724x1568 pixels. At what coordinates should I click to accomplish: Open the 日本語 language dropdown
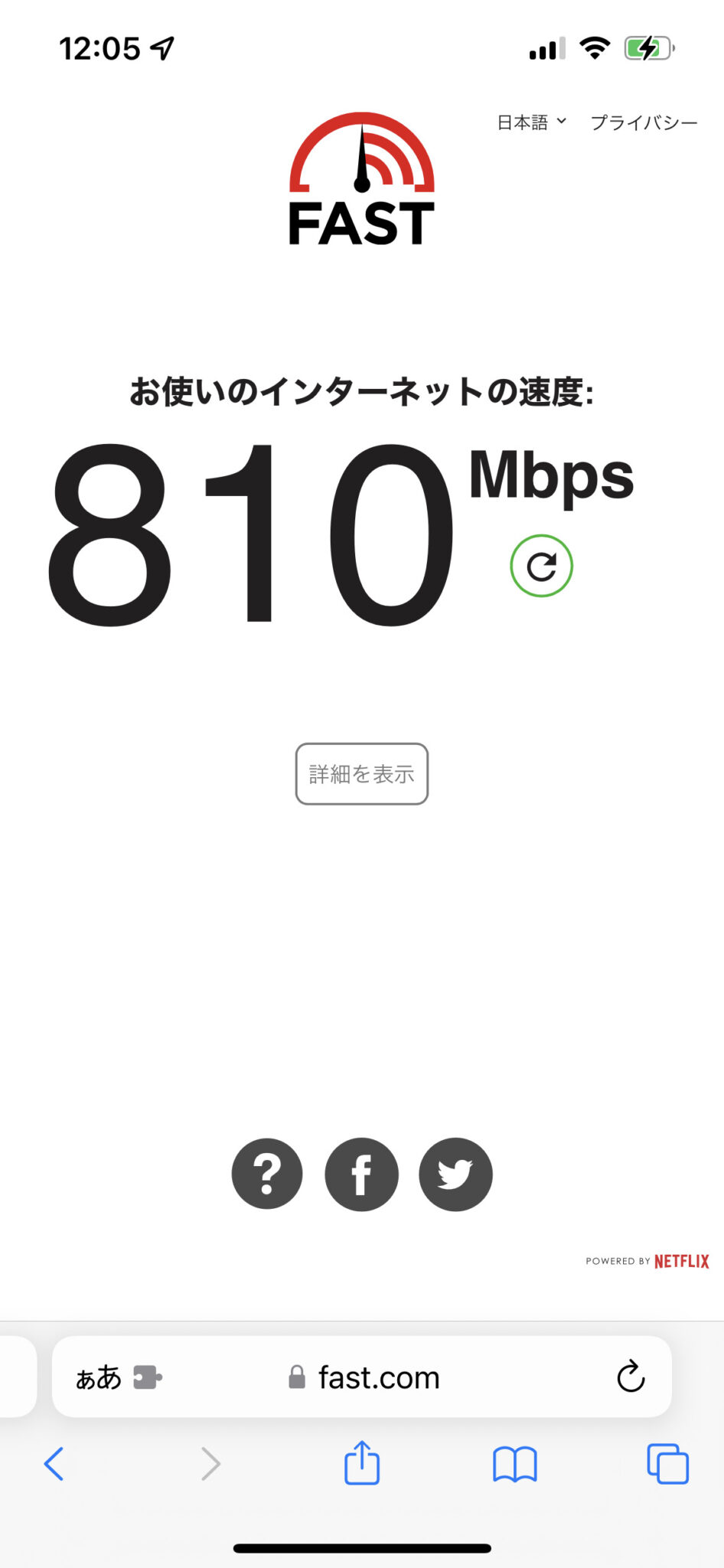pyautogui.click(x=532, y=122)
